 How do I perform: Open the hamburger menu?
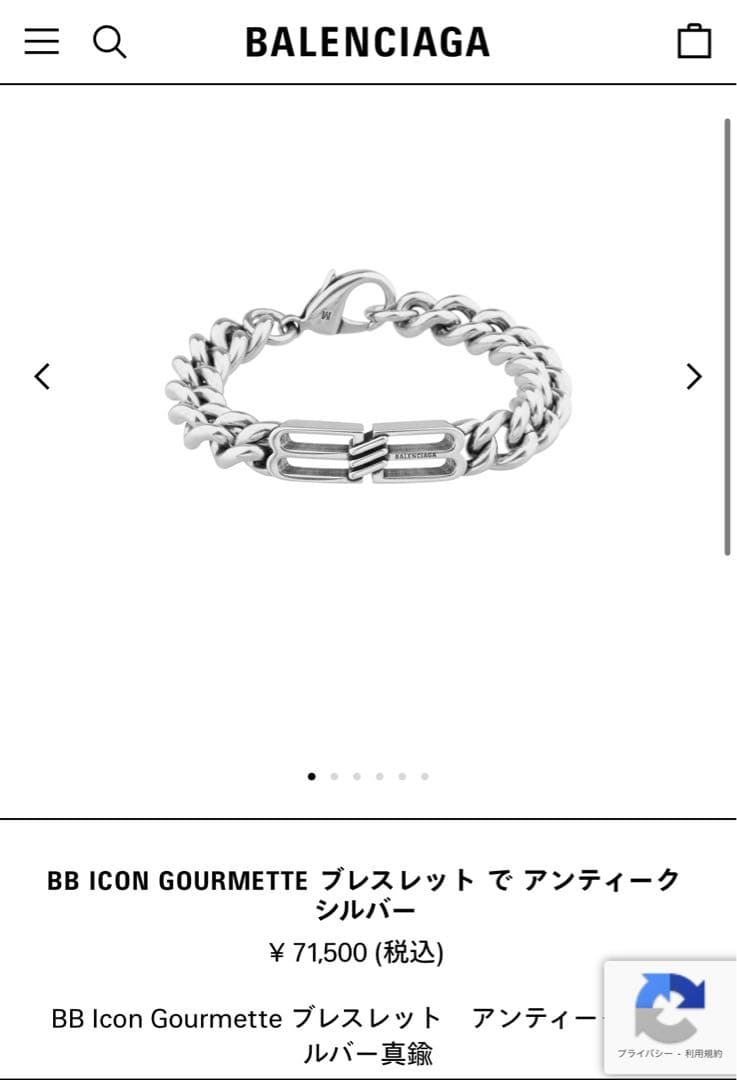tap(41, 41)
